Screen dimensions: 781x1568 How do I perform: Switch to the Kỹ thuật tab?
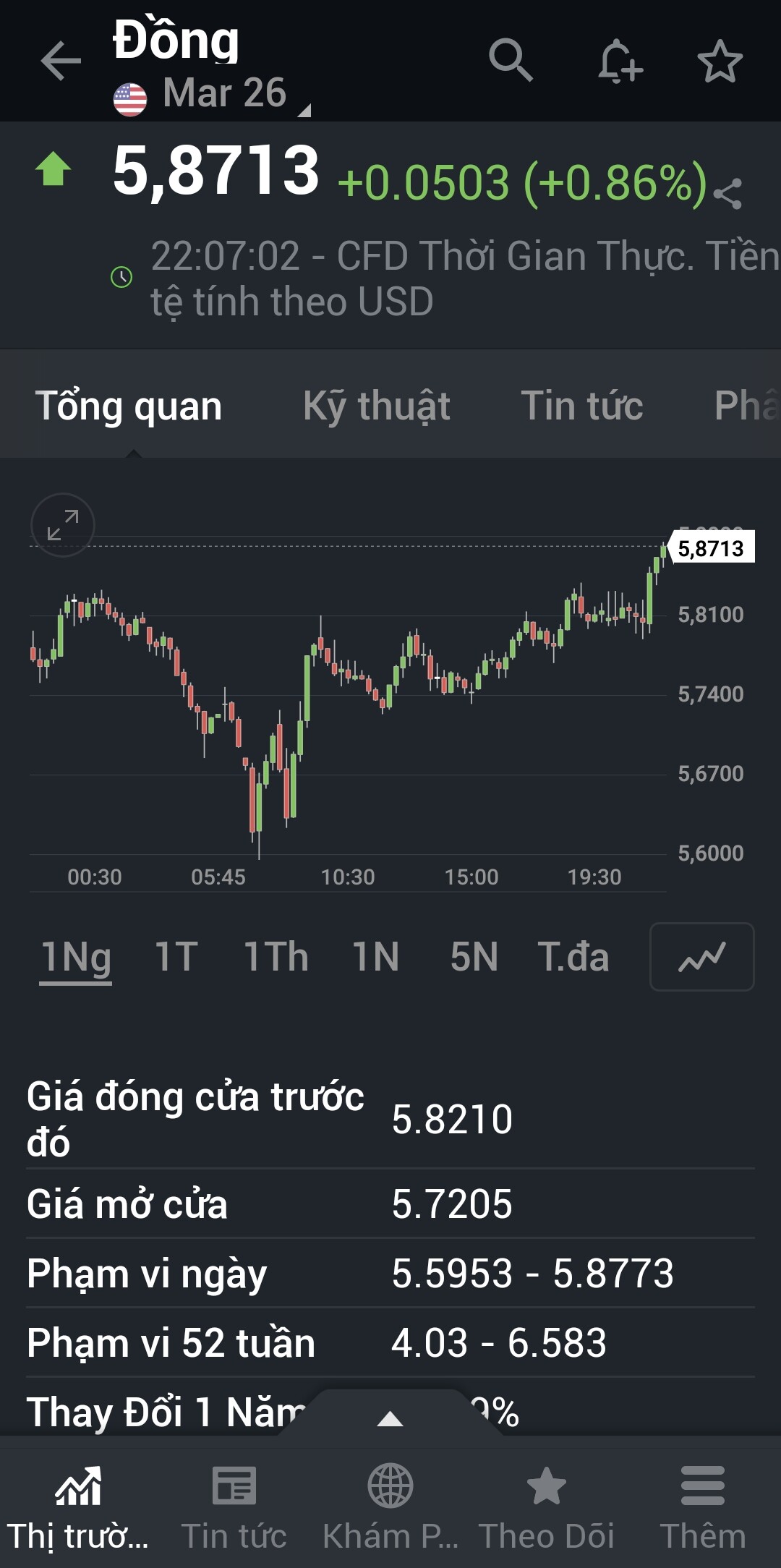pos(376,405)
